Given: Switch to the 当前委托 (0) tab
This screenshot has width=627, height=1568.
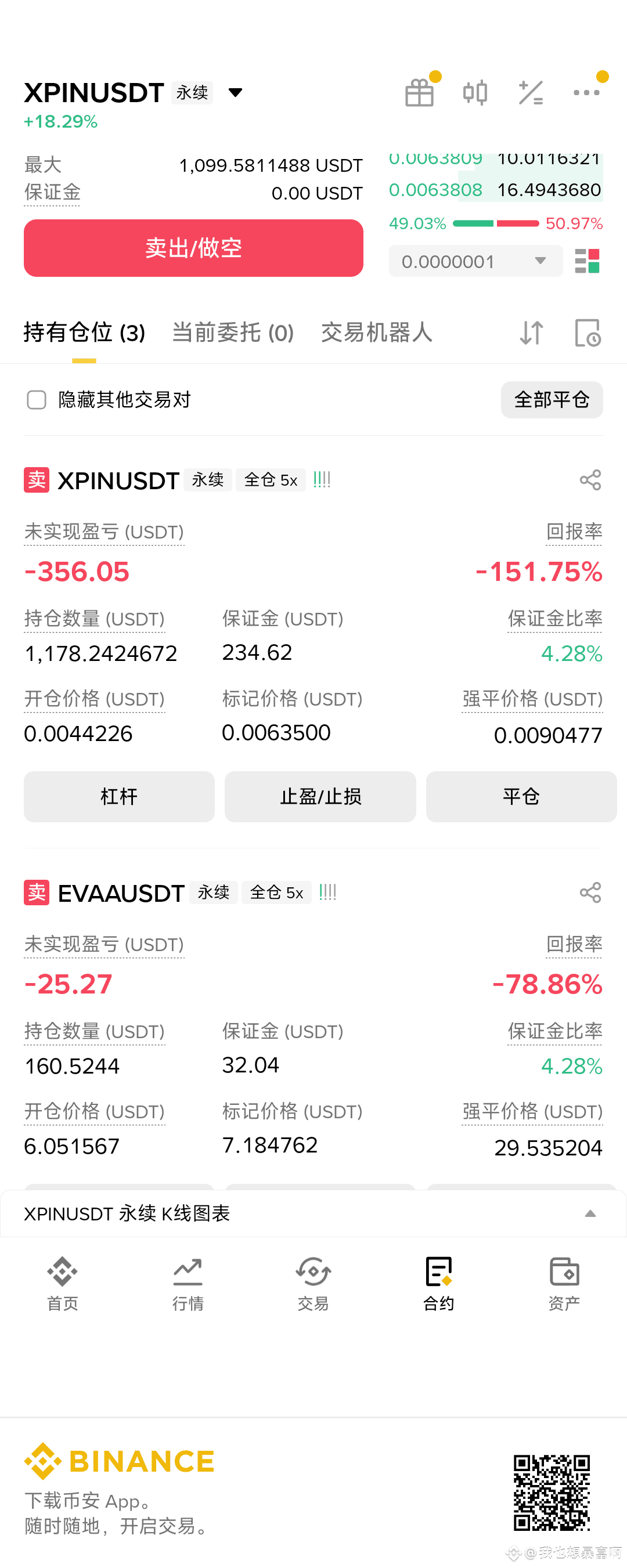Looking at the screenshot, I should coord(233,333).
